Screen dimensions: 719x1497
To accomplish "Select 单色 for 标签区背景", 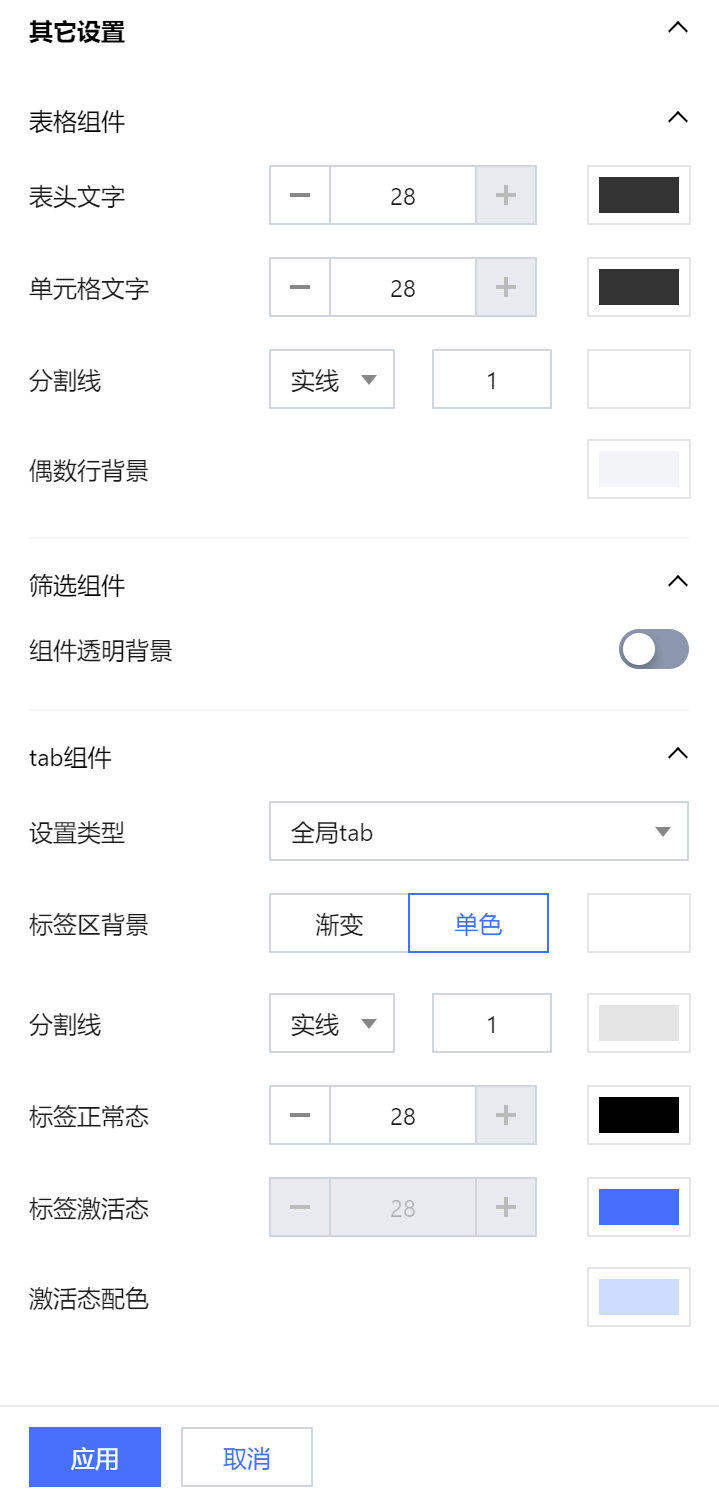I will click(478, 924).
